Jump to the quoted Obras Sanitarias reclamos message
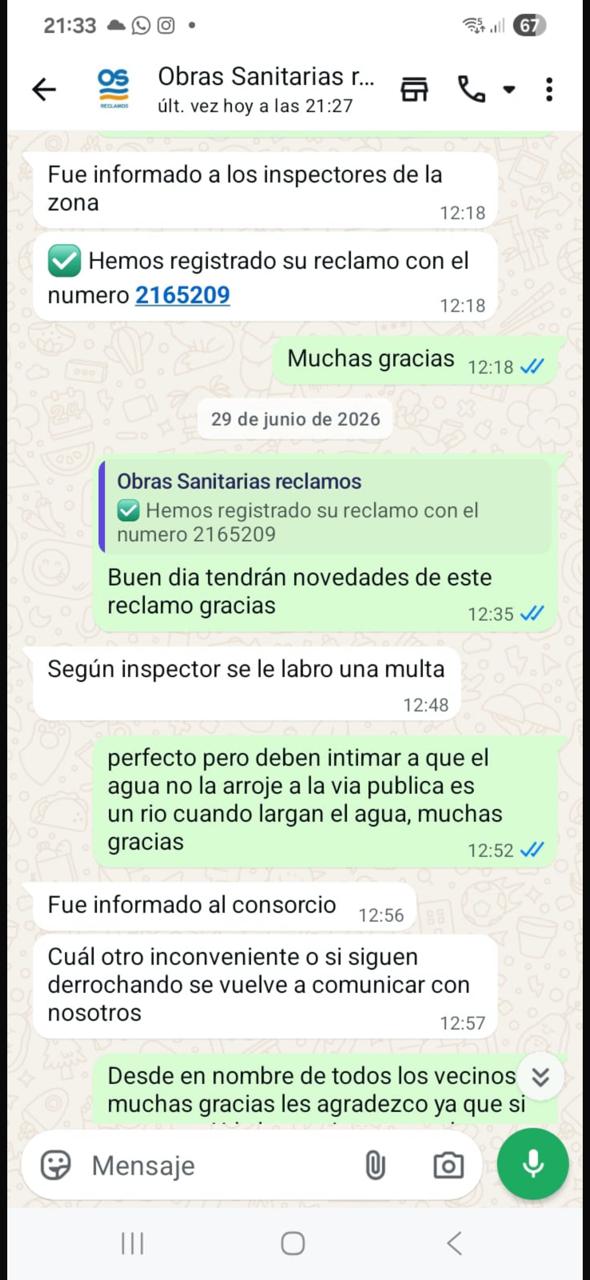Image resolution: width=590 pixels, height=1280 pixels. click(x=326, y=507)
